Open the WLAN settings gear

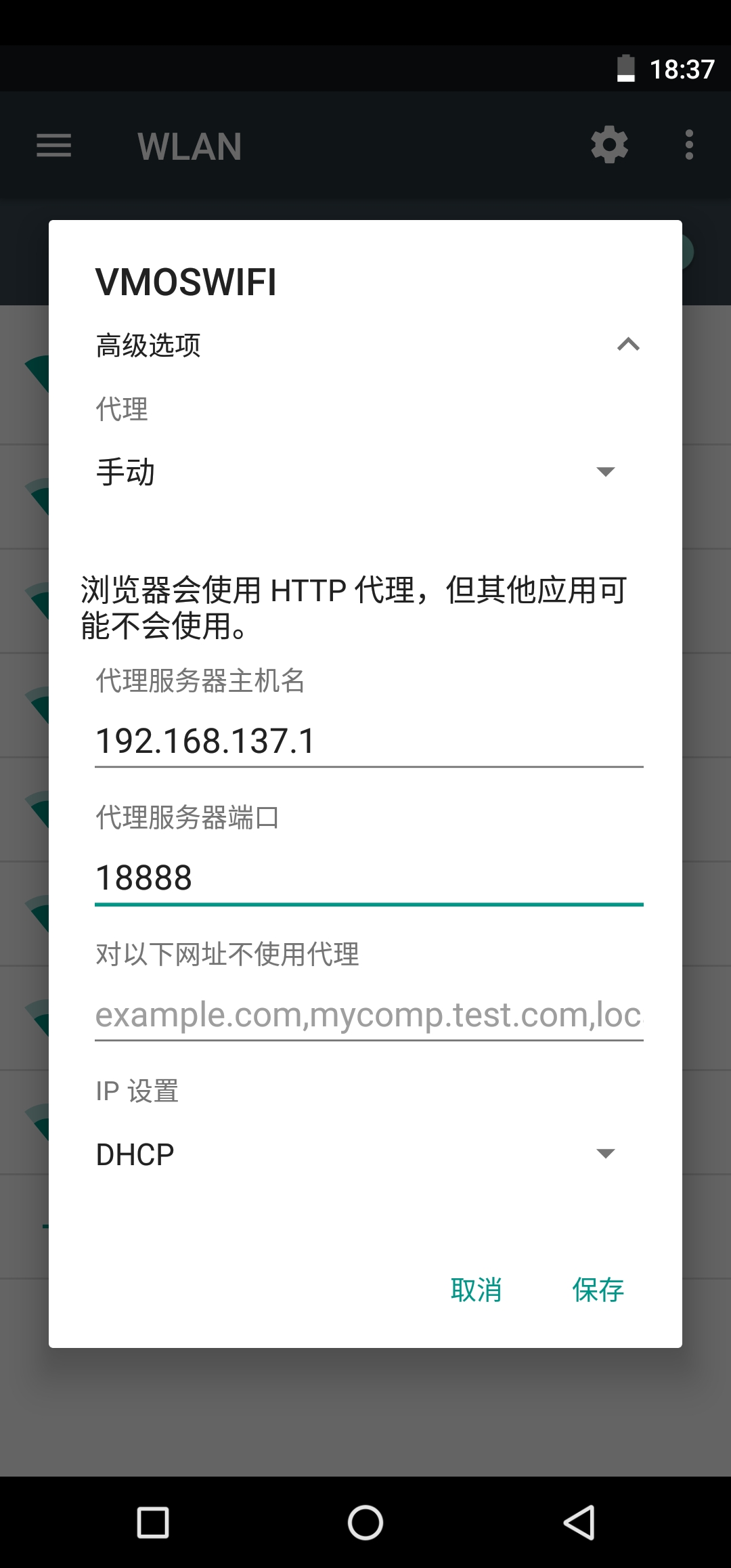608,146
